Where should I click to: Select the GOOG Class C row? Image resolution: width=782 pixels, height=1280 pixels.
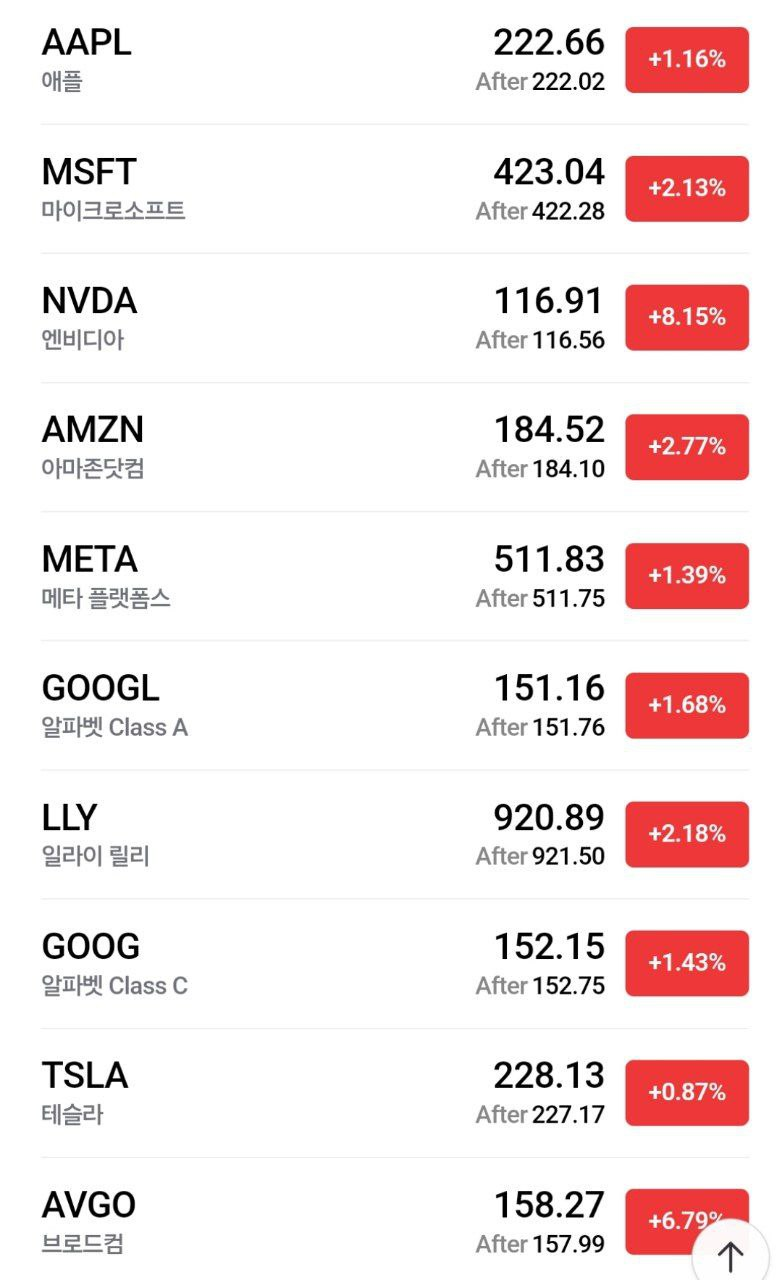(x=300, y=963)
